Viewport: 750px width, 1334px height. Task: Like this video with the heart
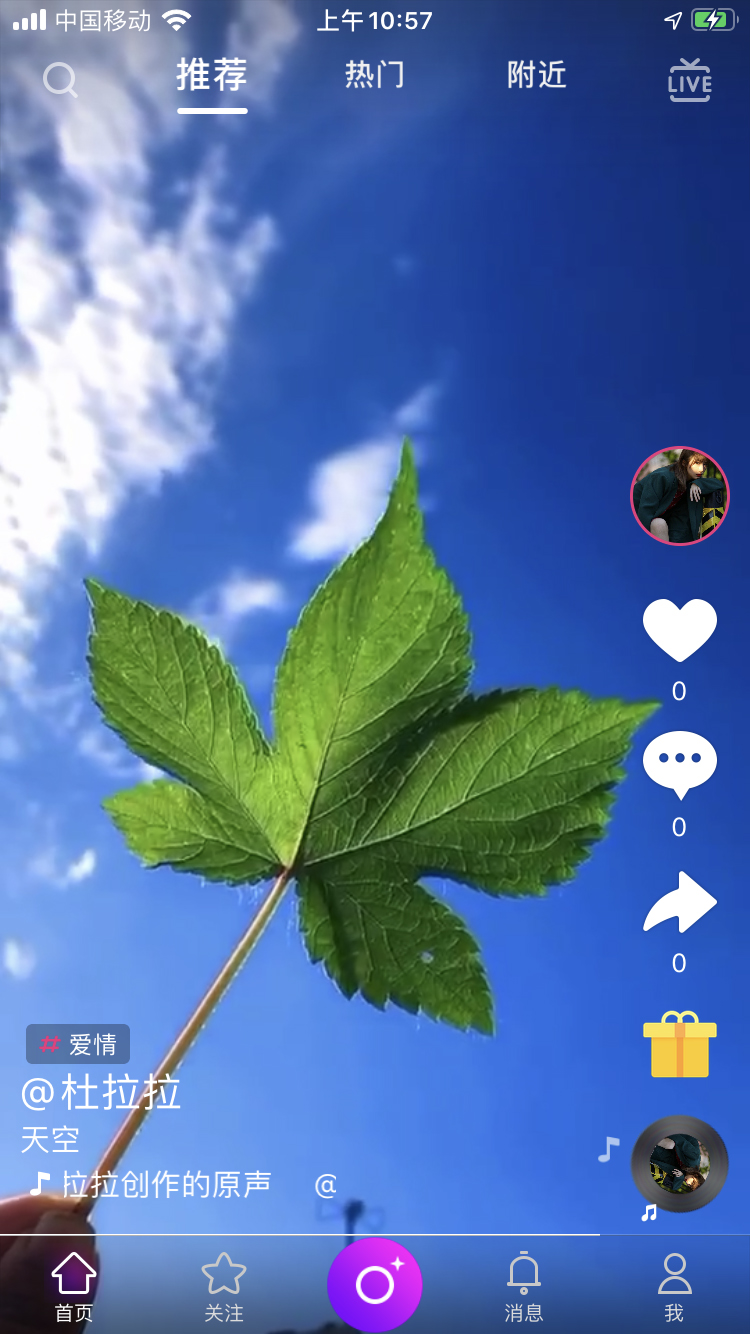tap(680, 630)
